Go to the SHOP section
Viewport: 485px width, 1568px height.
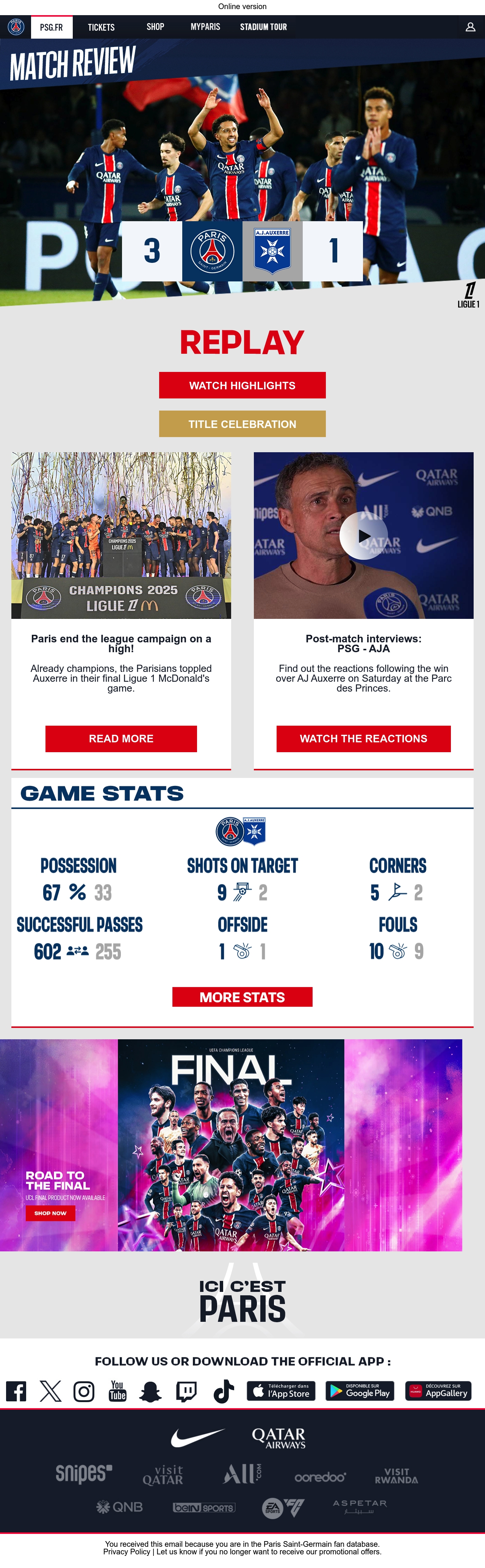[x=155, y=27]
